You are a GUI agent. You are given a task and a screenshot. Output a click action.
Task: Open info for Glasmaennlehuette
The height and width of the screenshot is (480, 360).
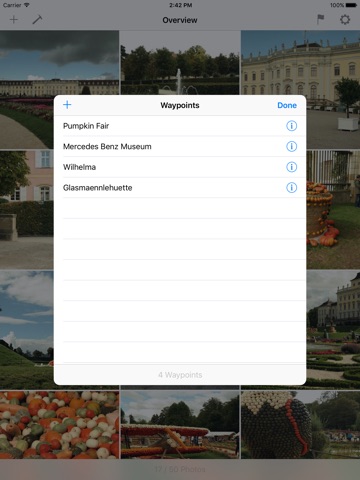[291, 188]
